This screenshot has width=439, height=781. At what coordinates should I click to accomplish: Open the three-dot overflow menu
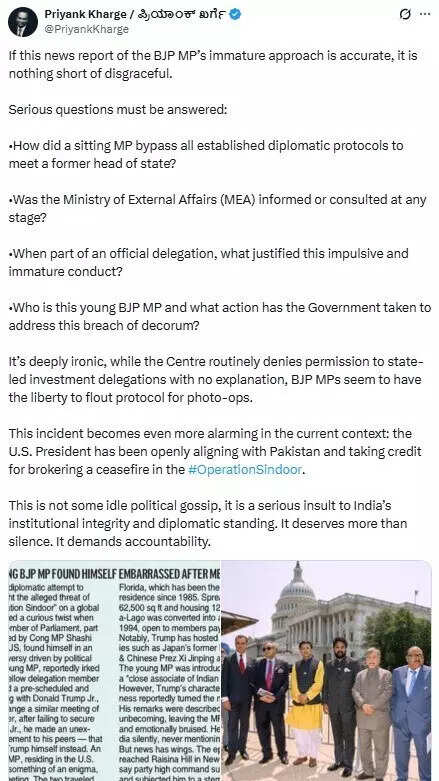(425, 14)
